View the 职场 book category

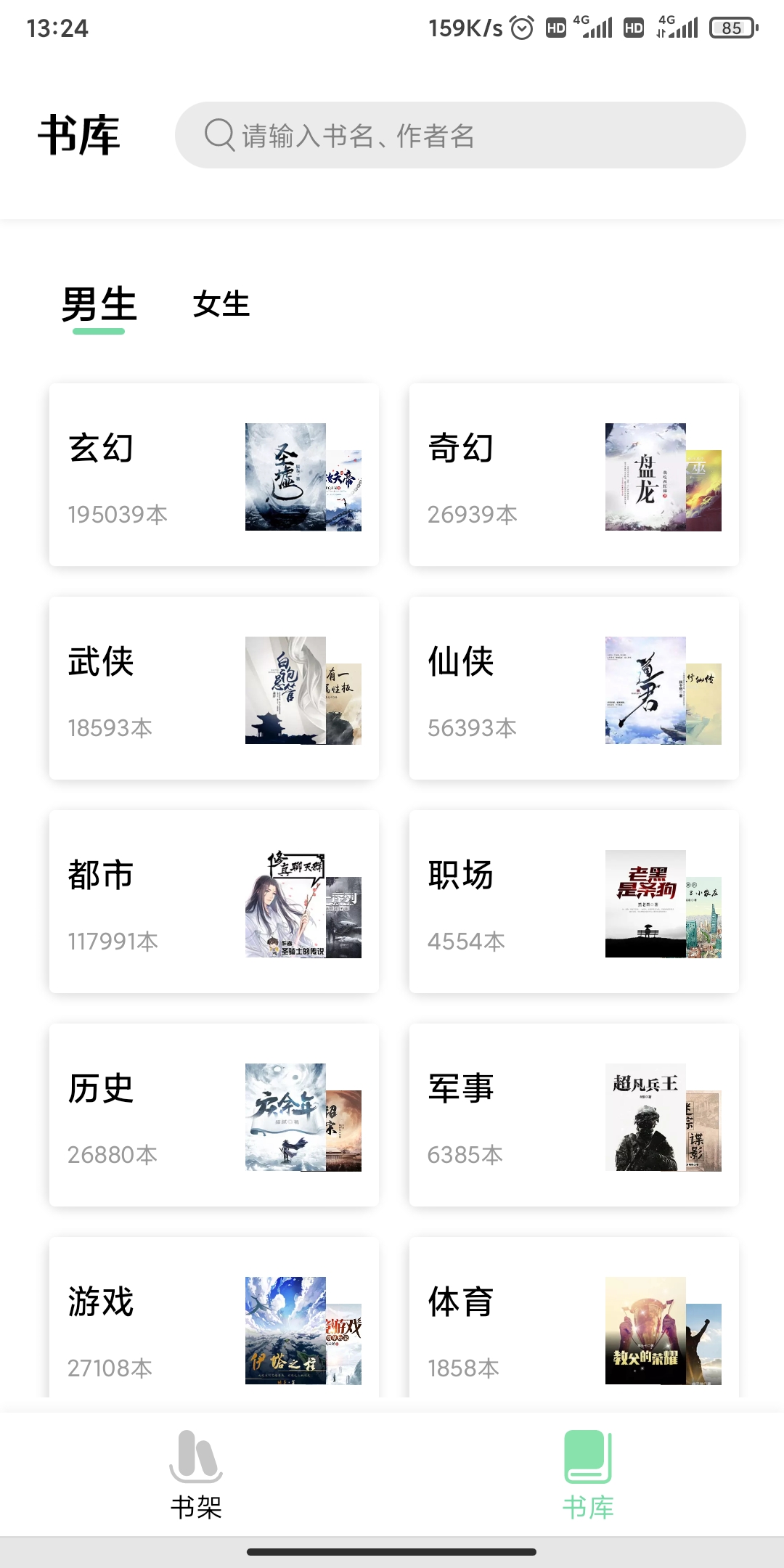point(573,902)
